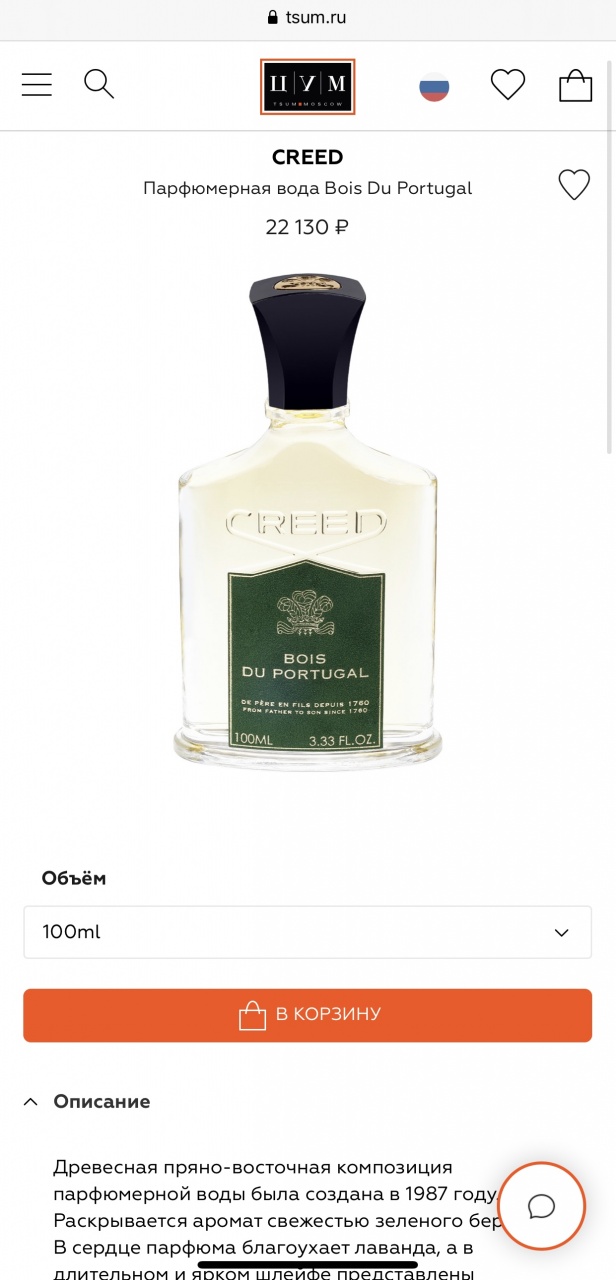Open the wishlist heart in header
Viewport: 616px width, 1280px height.
coord(507,85)
